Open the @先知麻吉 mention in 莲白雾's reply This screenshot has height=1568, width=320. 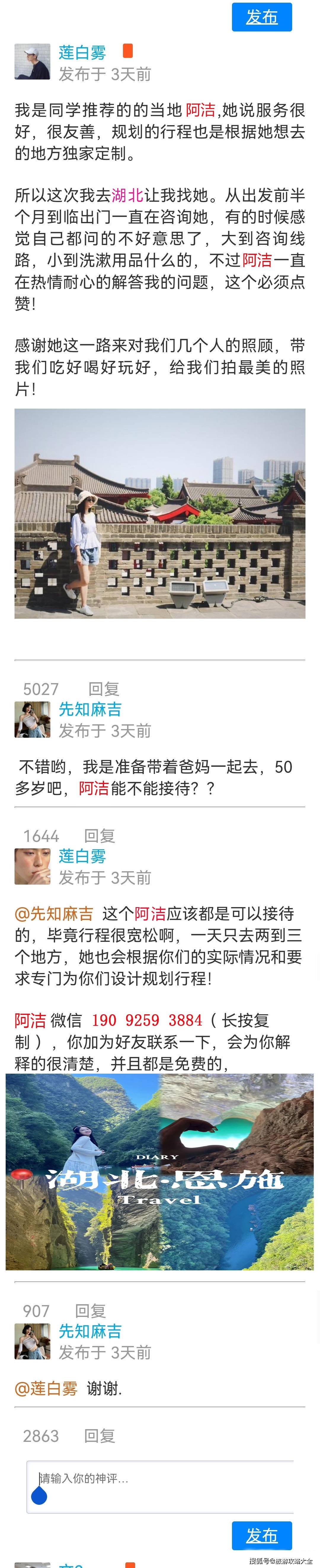(x=54, y=913)
